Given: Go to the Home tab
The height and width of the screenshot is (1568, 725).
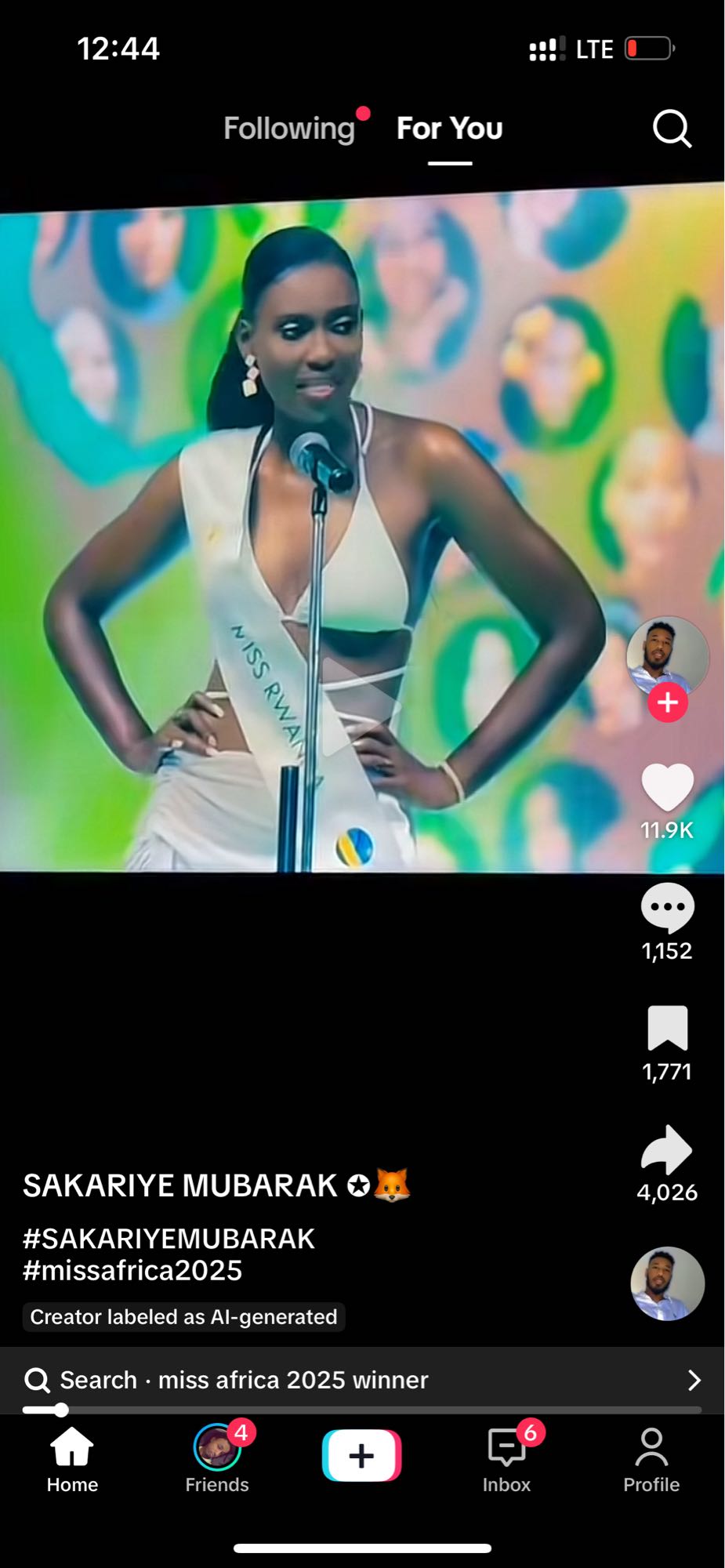Looking at the screenshot, I should tap(72, 1460).
